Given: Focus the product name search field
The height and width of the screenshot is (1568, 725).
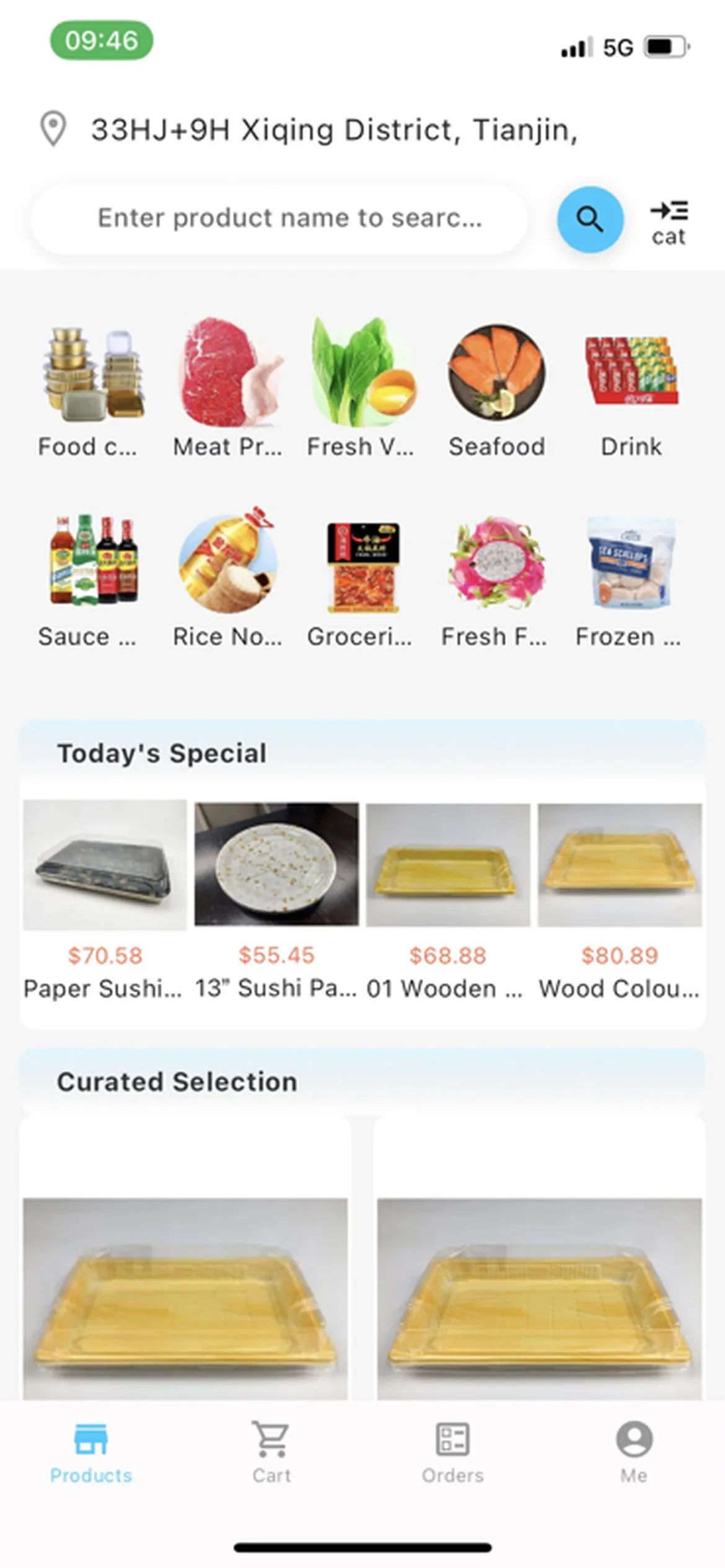Looking at the screenshot, I should 289,219.
